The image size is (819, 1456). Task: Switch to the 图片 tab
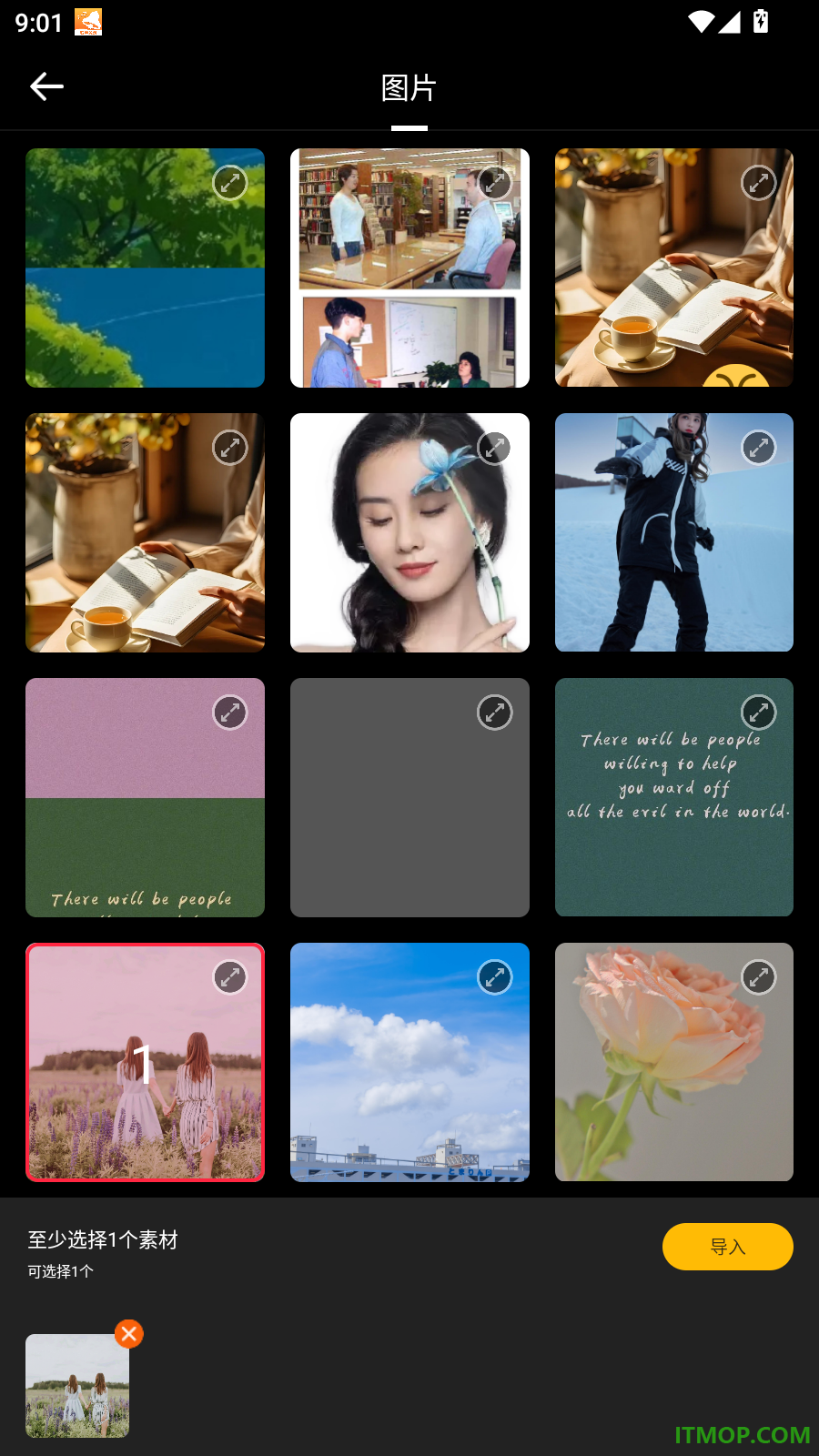click(x=409, y=88)
